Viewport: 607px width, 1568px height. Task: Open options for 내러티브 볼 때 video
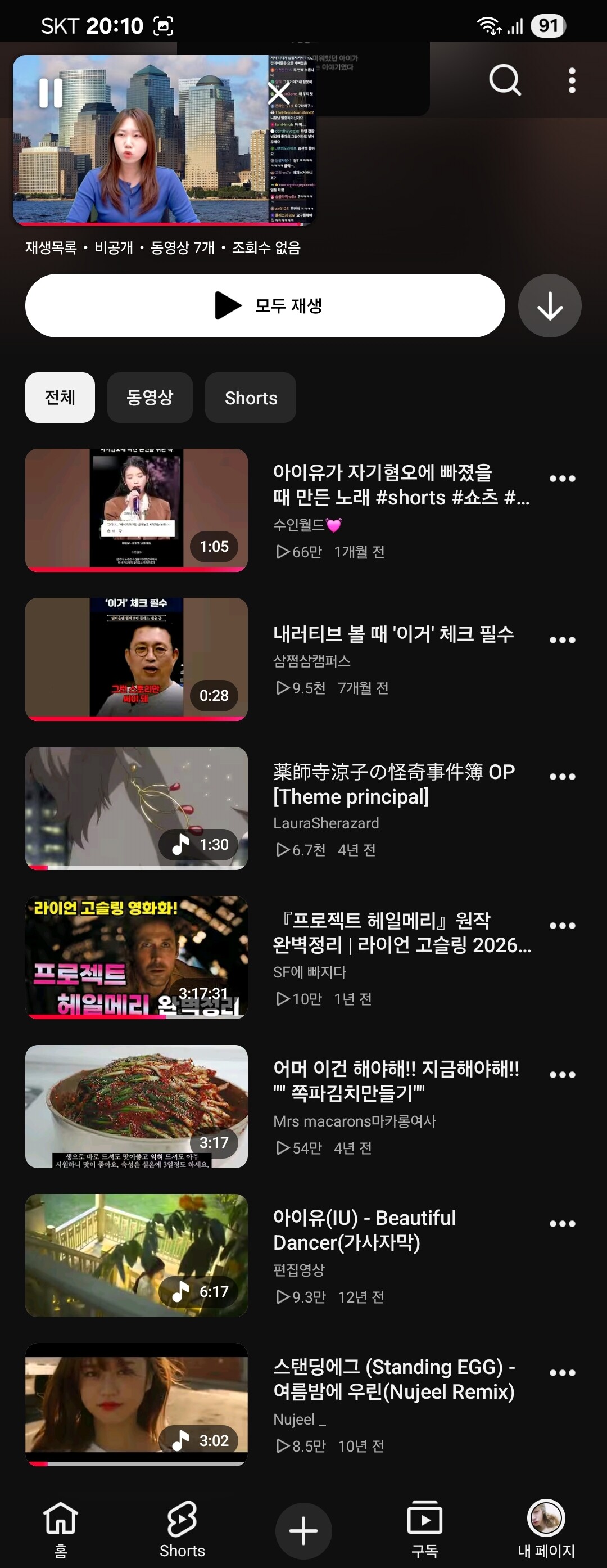point(562,639)
